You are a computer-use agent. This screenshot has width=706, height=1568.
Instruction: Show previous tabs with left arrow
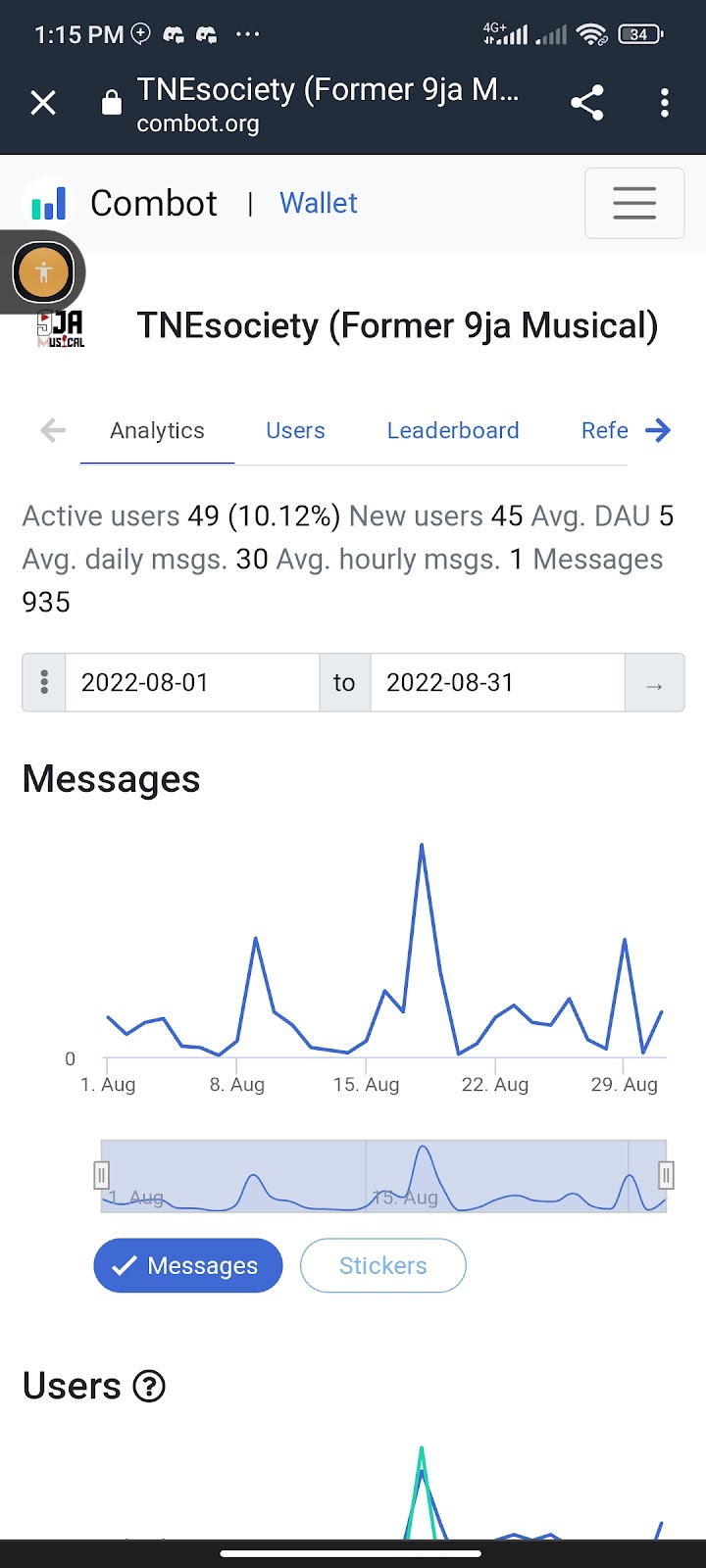pos(53,430)
